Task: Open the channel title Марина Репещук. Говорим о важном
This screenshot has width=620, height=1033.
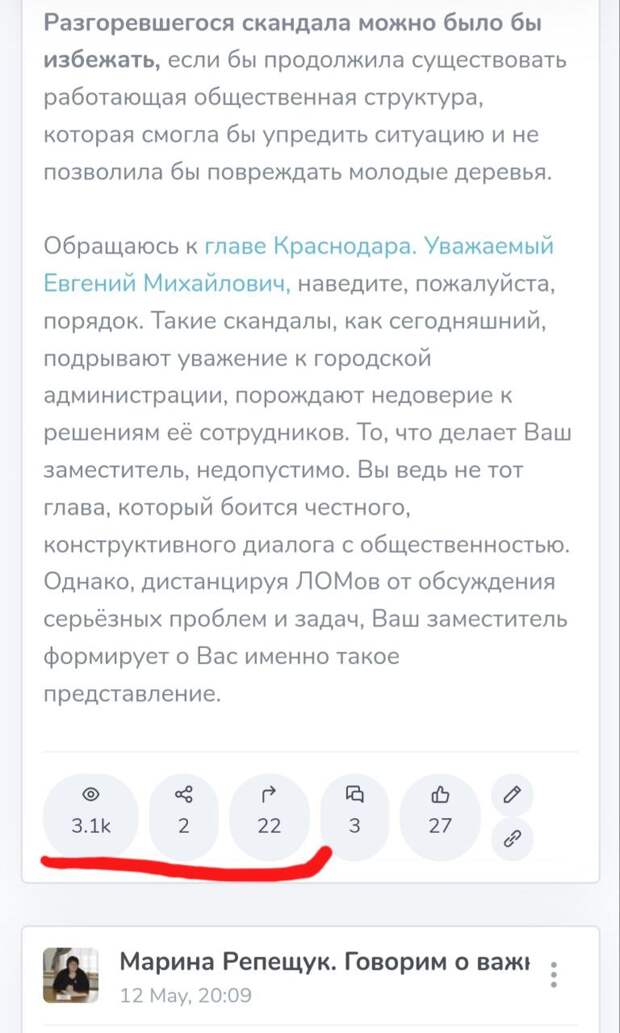Action: tap(325, 962)
